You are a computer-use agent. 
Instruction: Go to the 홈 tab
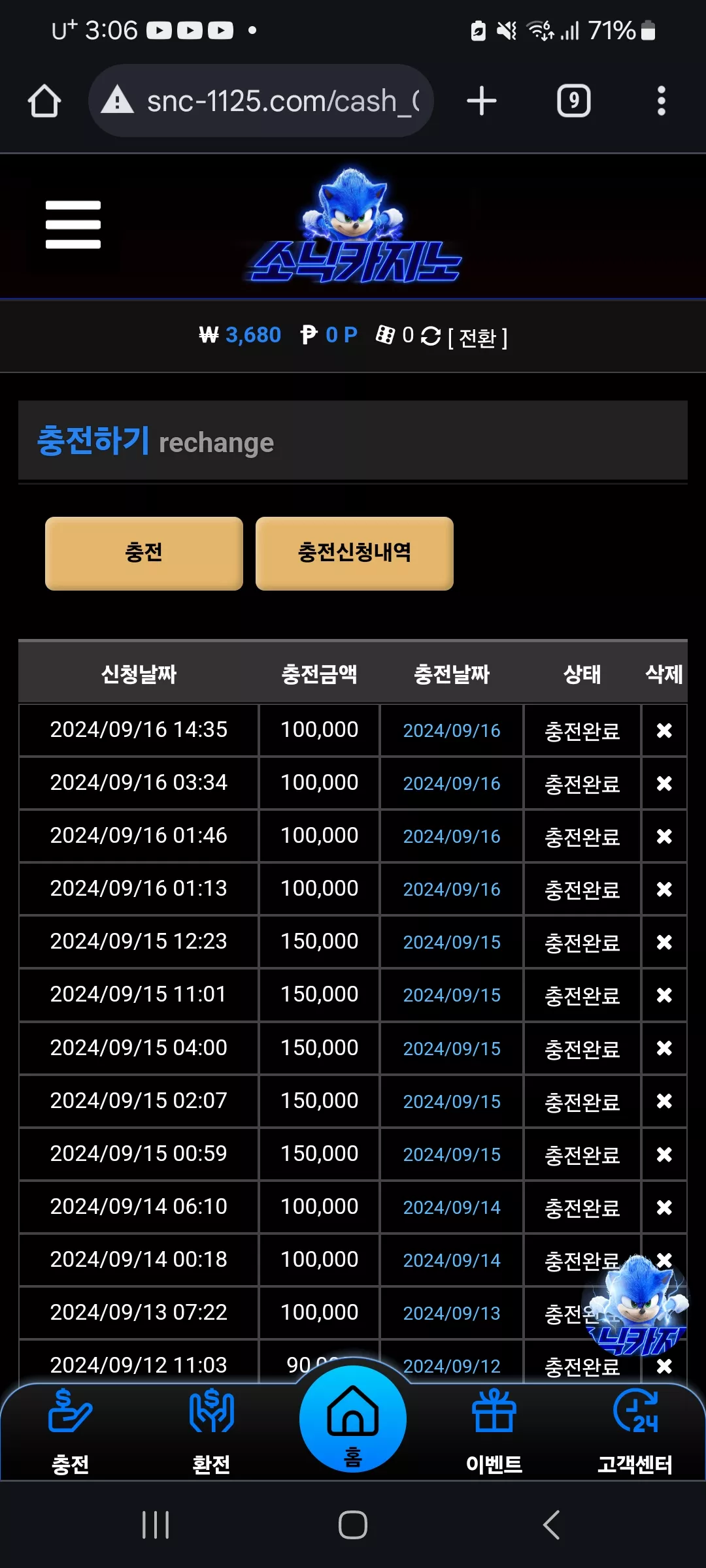coord(353,1419)
